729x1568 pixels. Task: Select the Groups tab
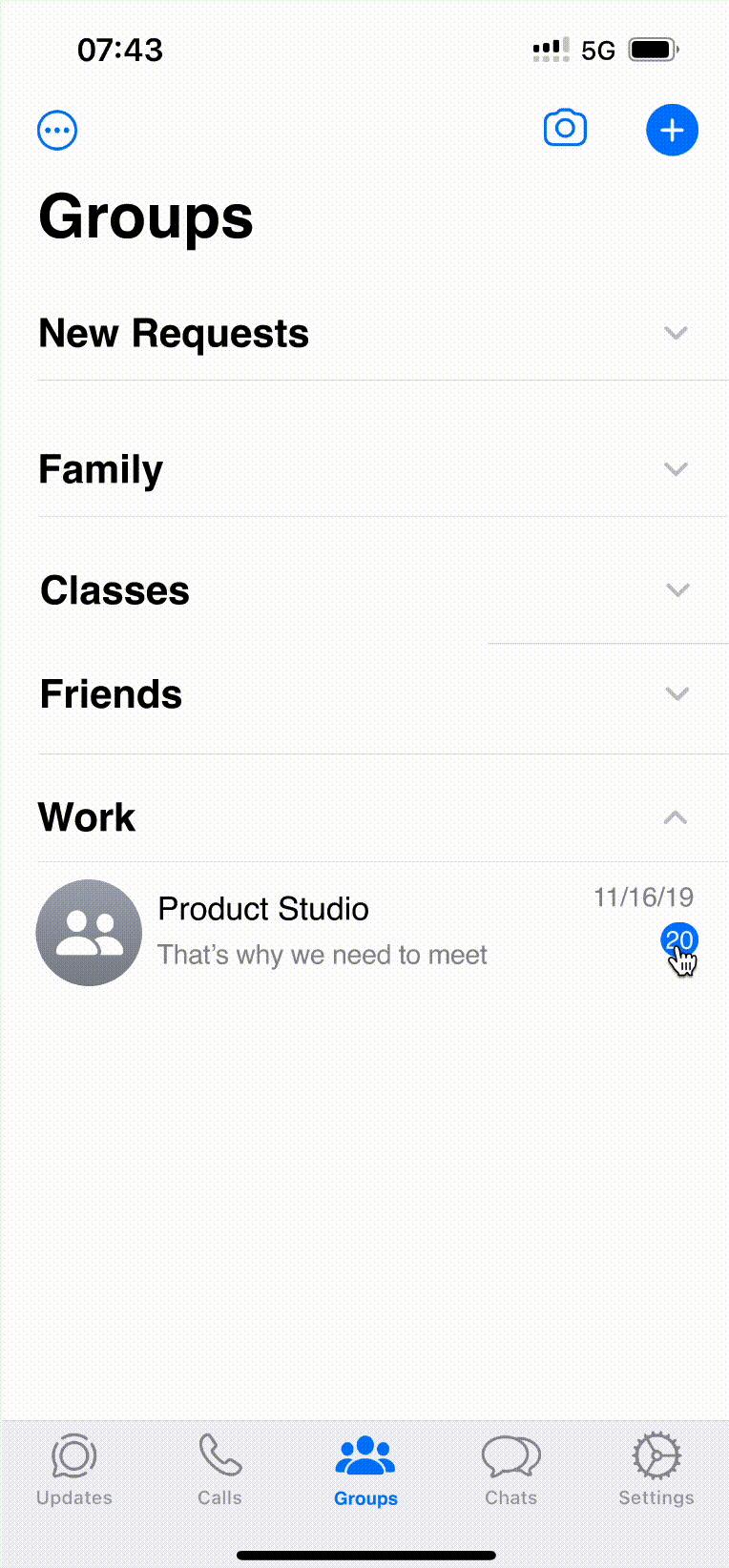[x=365, y=1470]
